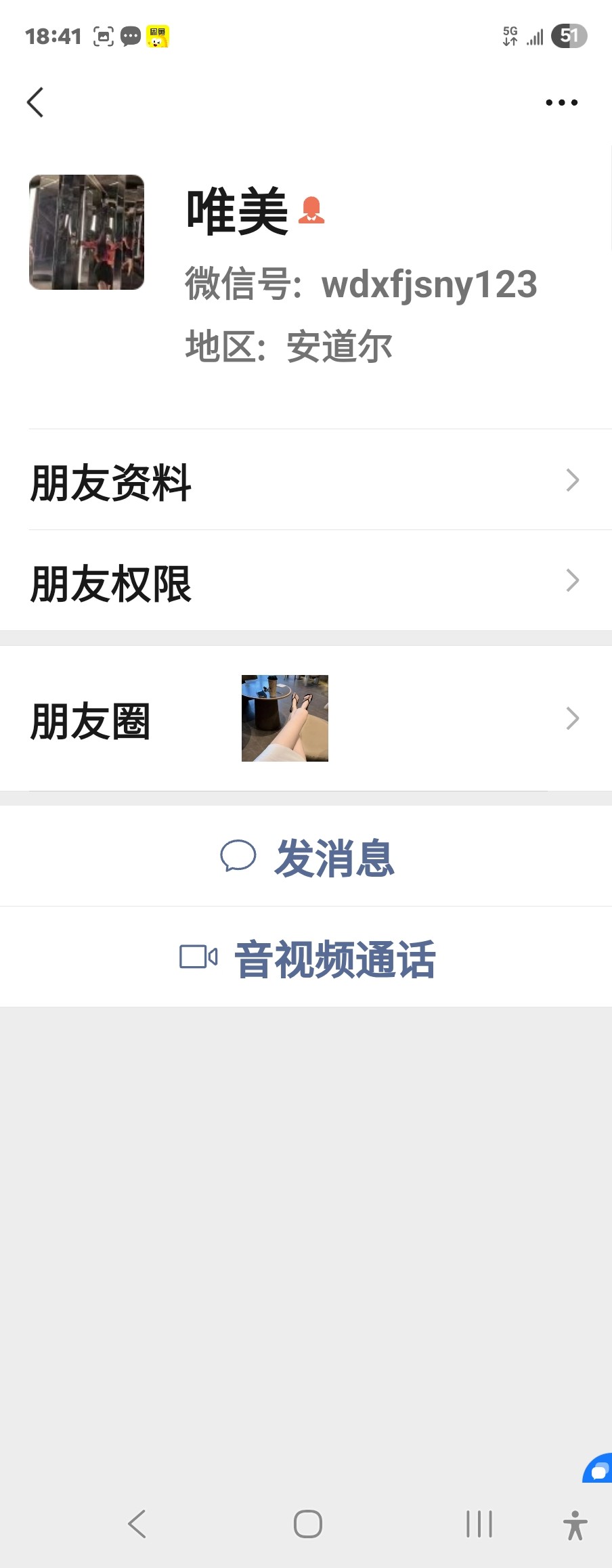
Task: Select the video camera icon beside 音视频通话
Action: coord(198,957)
